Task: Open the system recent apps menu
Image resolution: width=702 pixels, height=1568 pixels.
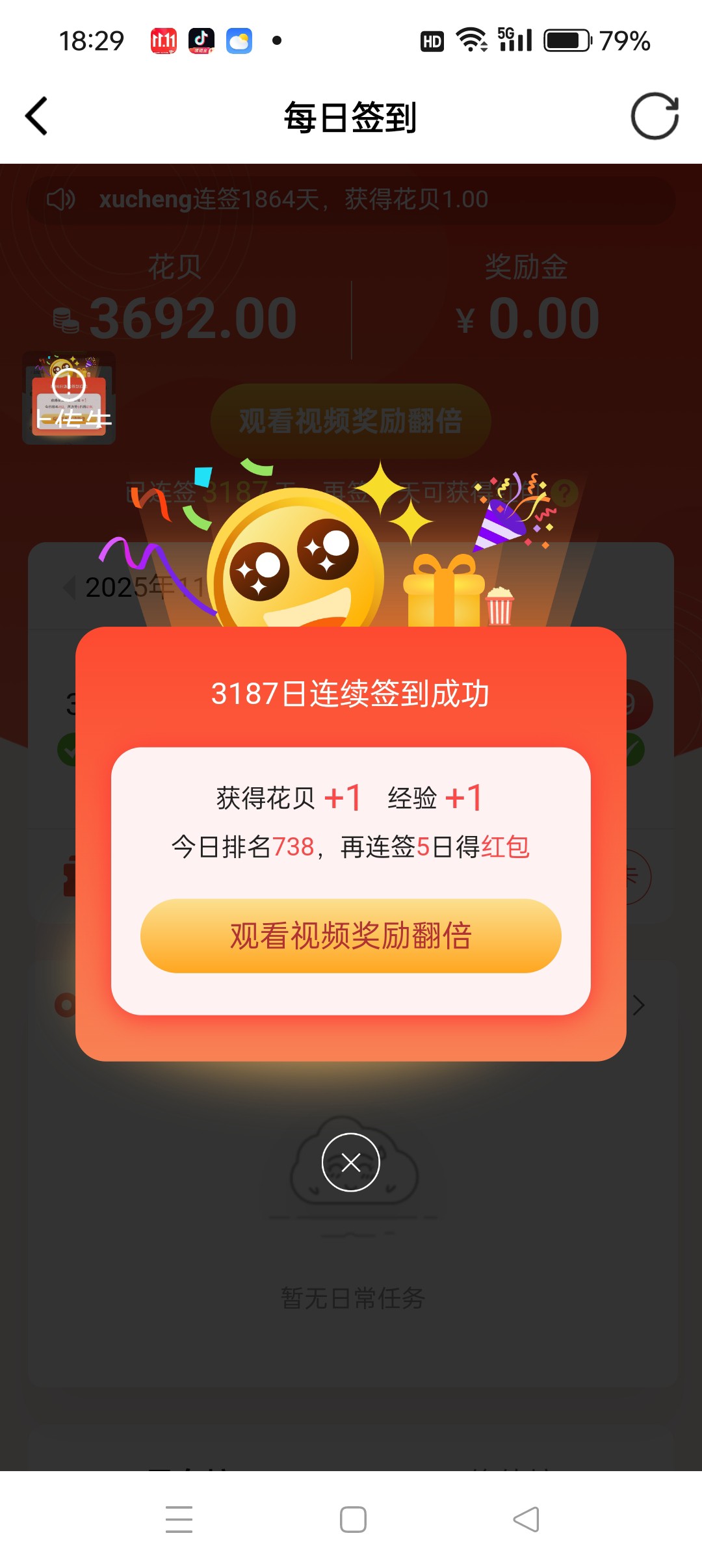Action: pyautogui.click(x=179, y=1519)
